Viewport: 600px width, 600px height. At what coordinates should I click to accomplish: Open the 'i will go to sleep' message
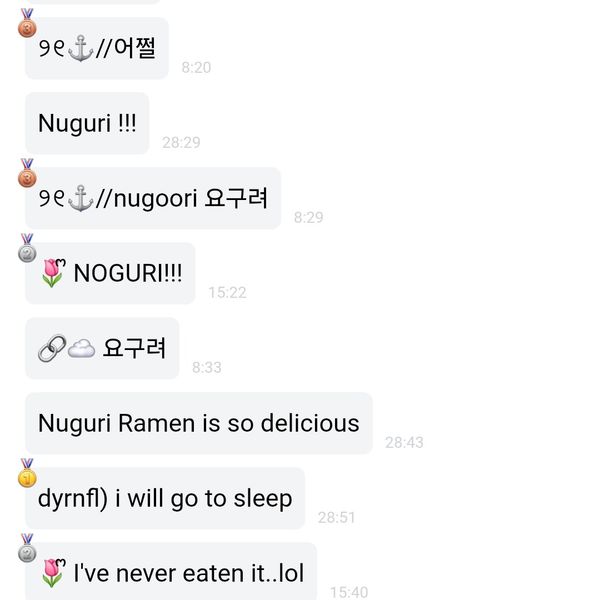(x=165, y=498)
